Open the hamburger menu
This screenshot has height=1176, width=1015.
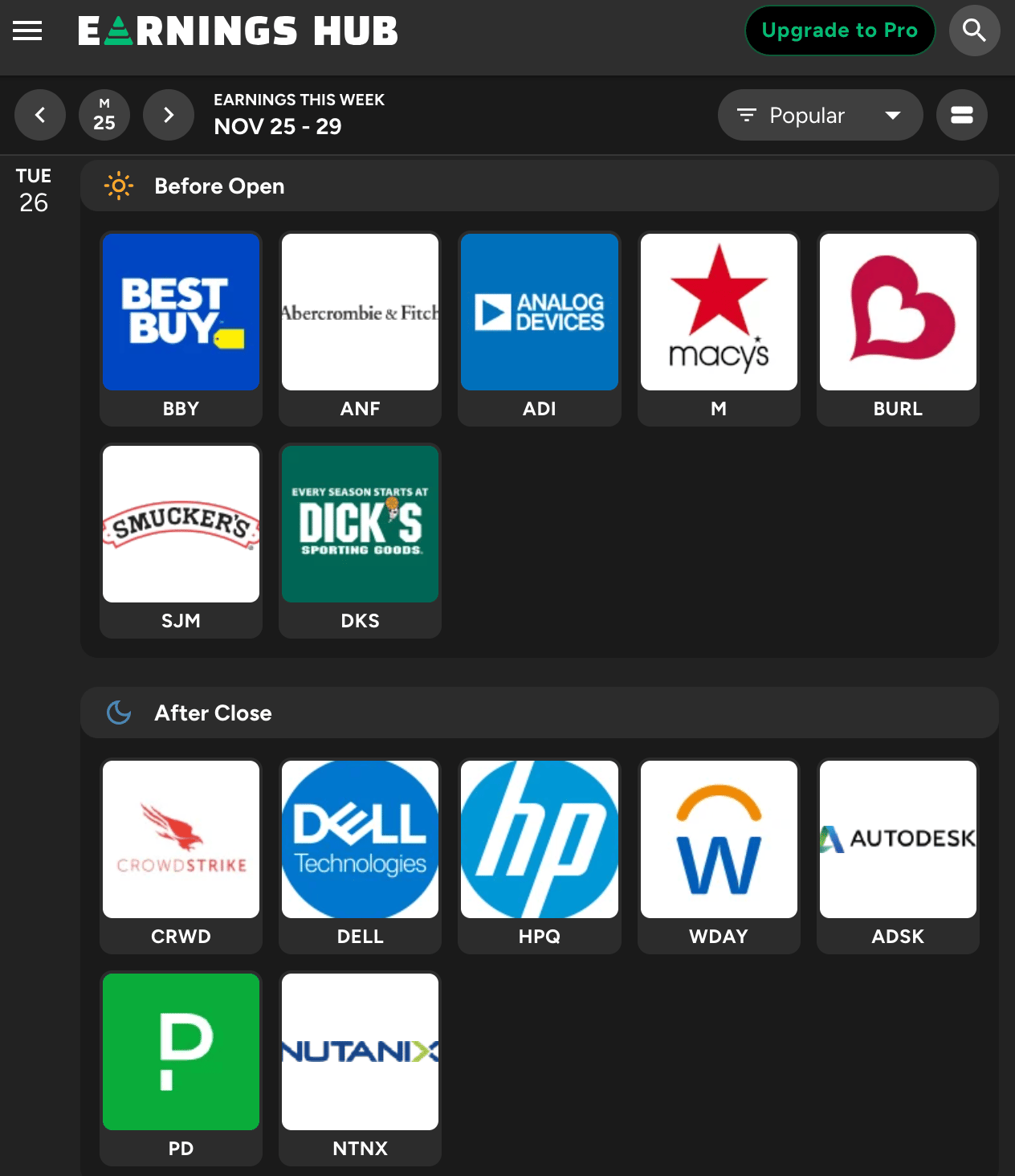(27, 31)
